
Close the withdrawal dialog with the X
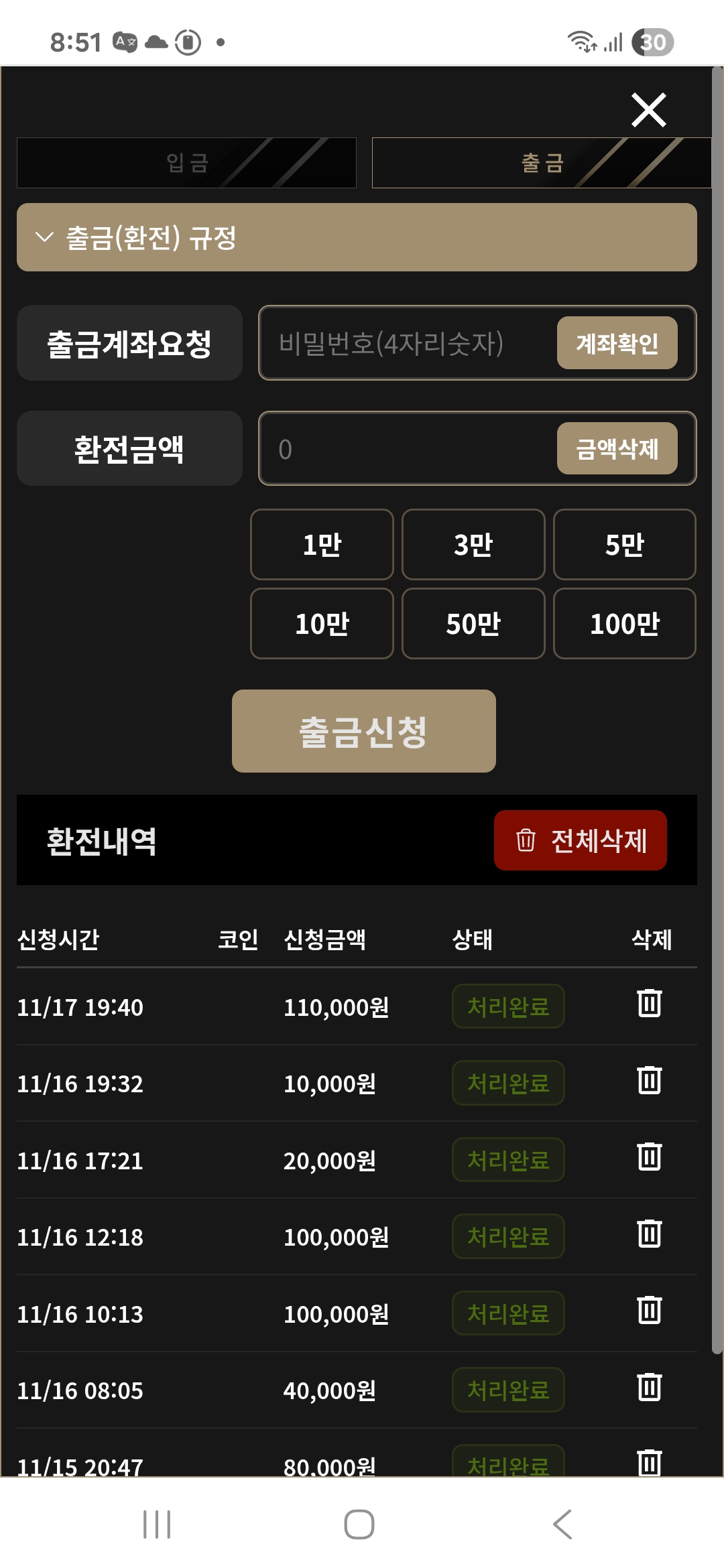tap(648, 111)
